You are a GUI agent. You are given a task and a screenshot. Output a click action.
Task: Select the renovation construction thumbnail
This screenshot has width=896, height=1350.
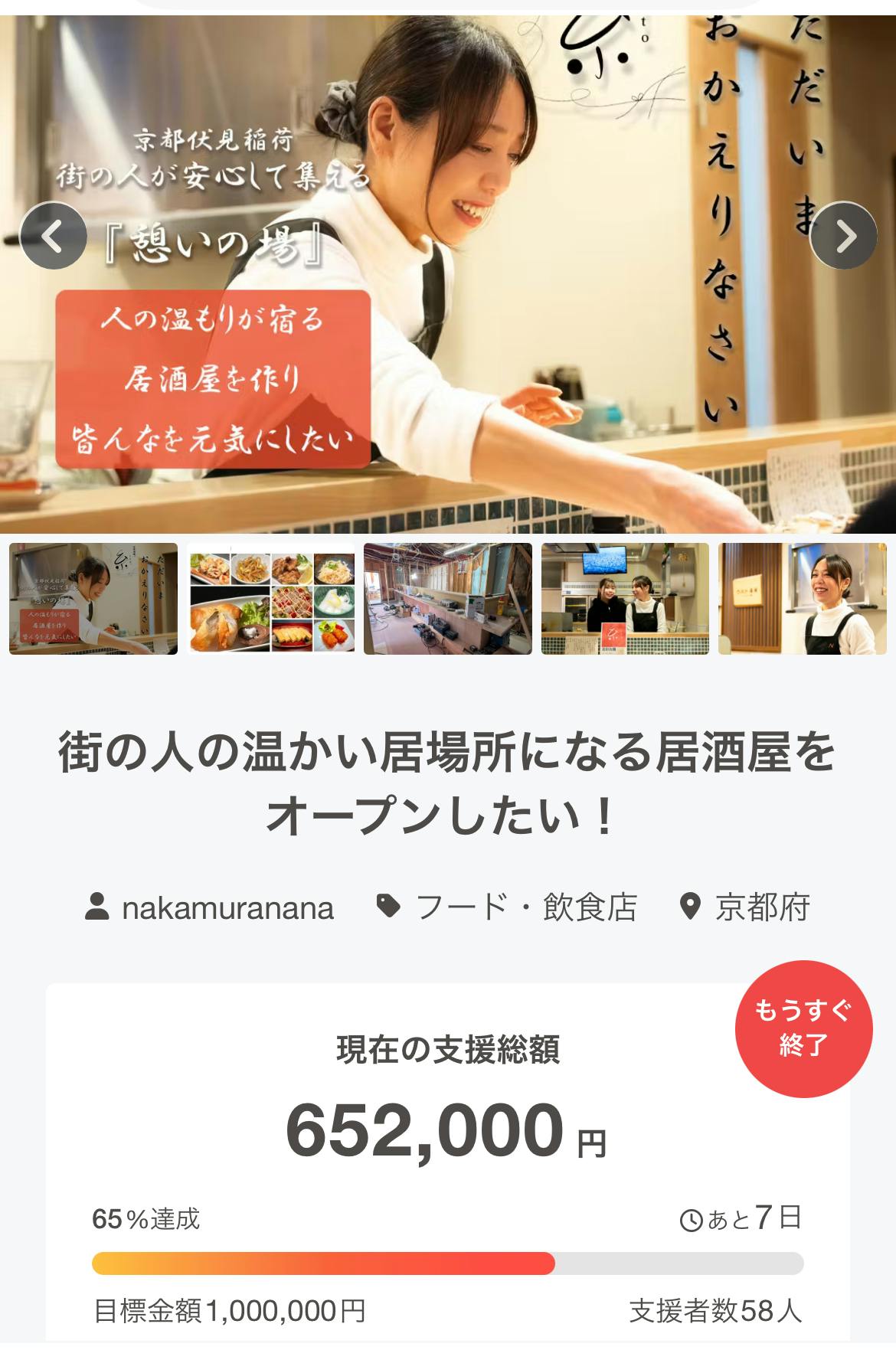pos(448,599)
